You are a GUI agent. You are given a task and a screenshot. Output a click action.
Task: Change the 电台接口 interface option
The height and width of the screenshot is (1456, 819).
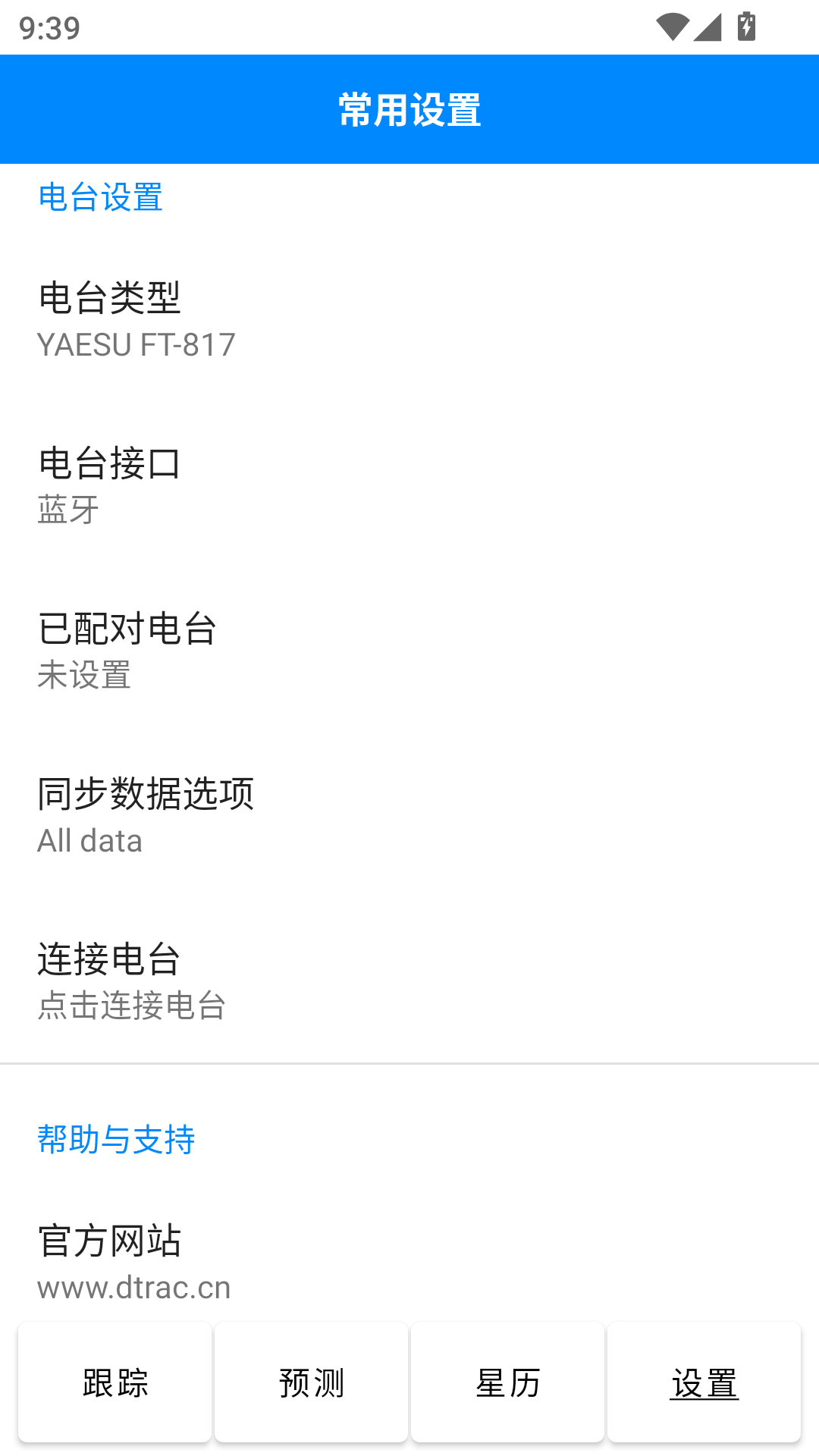pyautogui.click(x=409, y=485)
